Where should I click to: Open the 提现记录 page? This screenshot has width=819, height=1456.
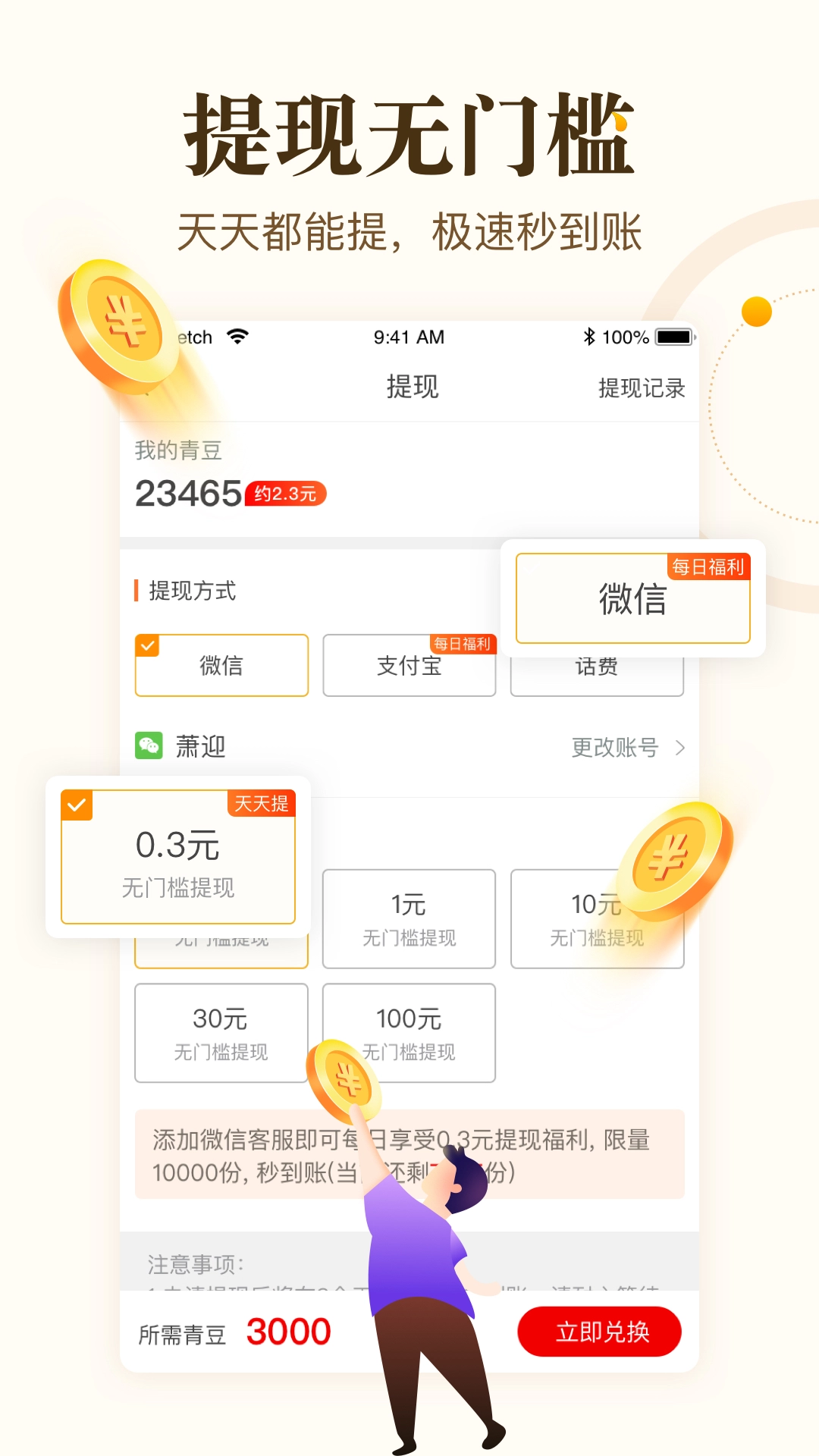click(x=642, y=388)
